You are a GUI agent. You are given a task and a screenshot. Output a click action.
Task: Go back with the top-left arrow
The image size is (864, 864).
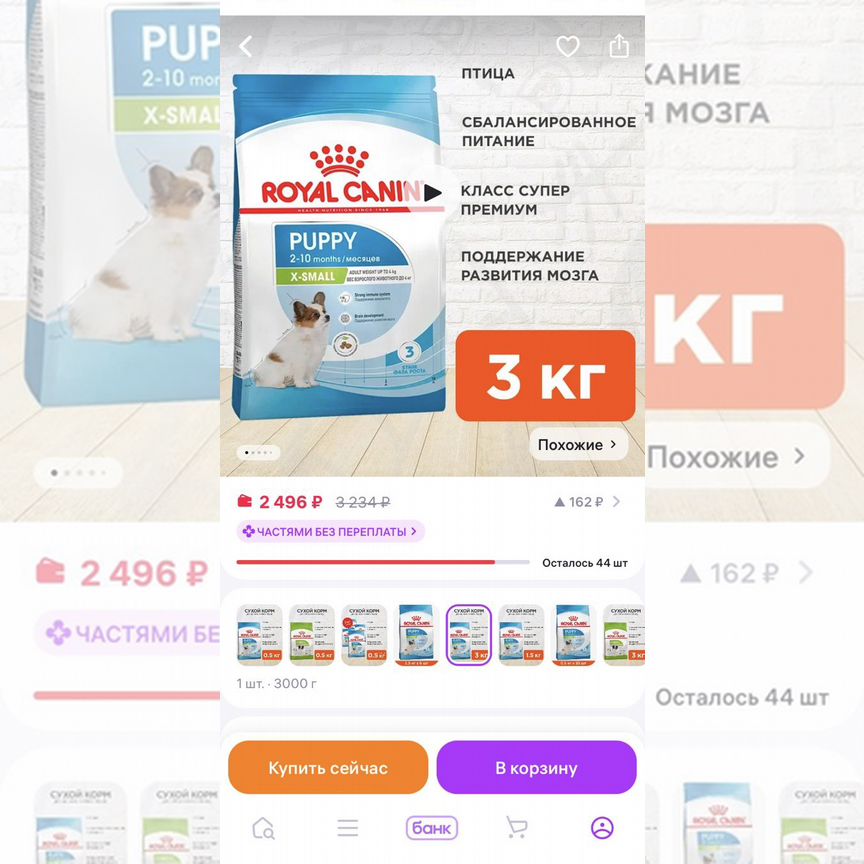pyautogui.click(x=246, y=46)
